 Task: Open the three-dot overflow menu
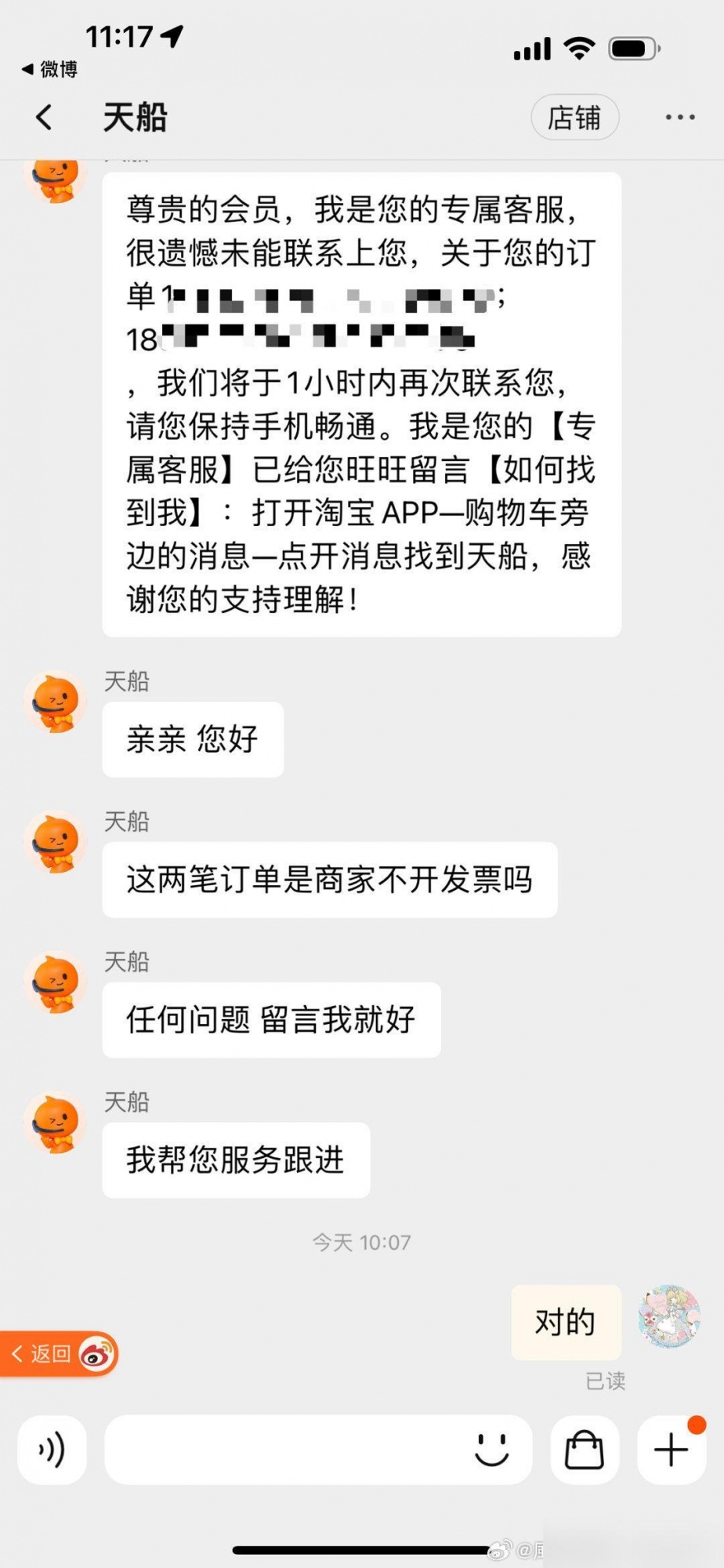(x=679, y=118)
